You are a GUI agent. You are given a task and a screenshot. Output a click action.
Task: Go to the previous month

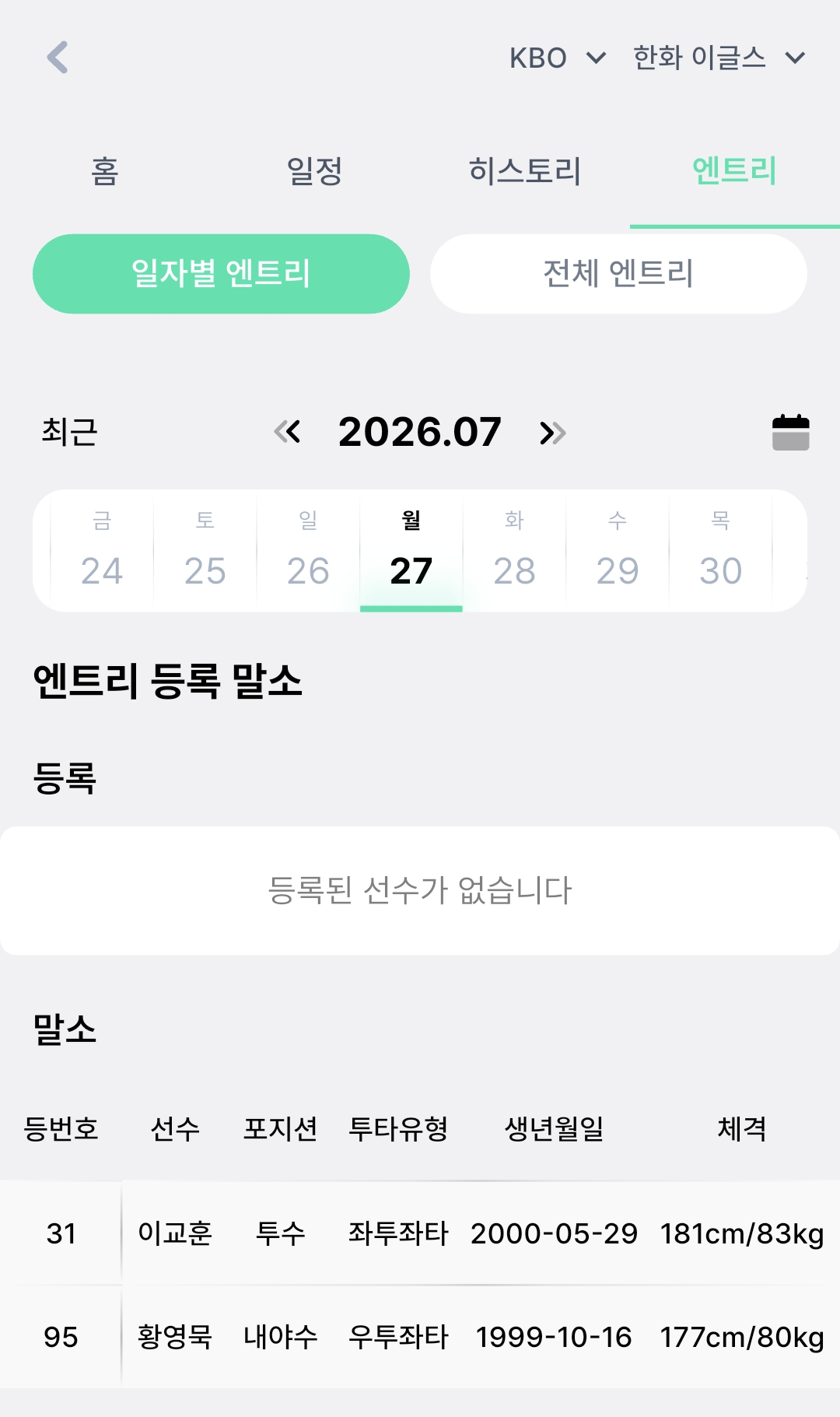[x=287, y=432]
